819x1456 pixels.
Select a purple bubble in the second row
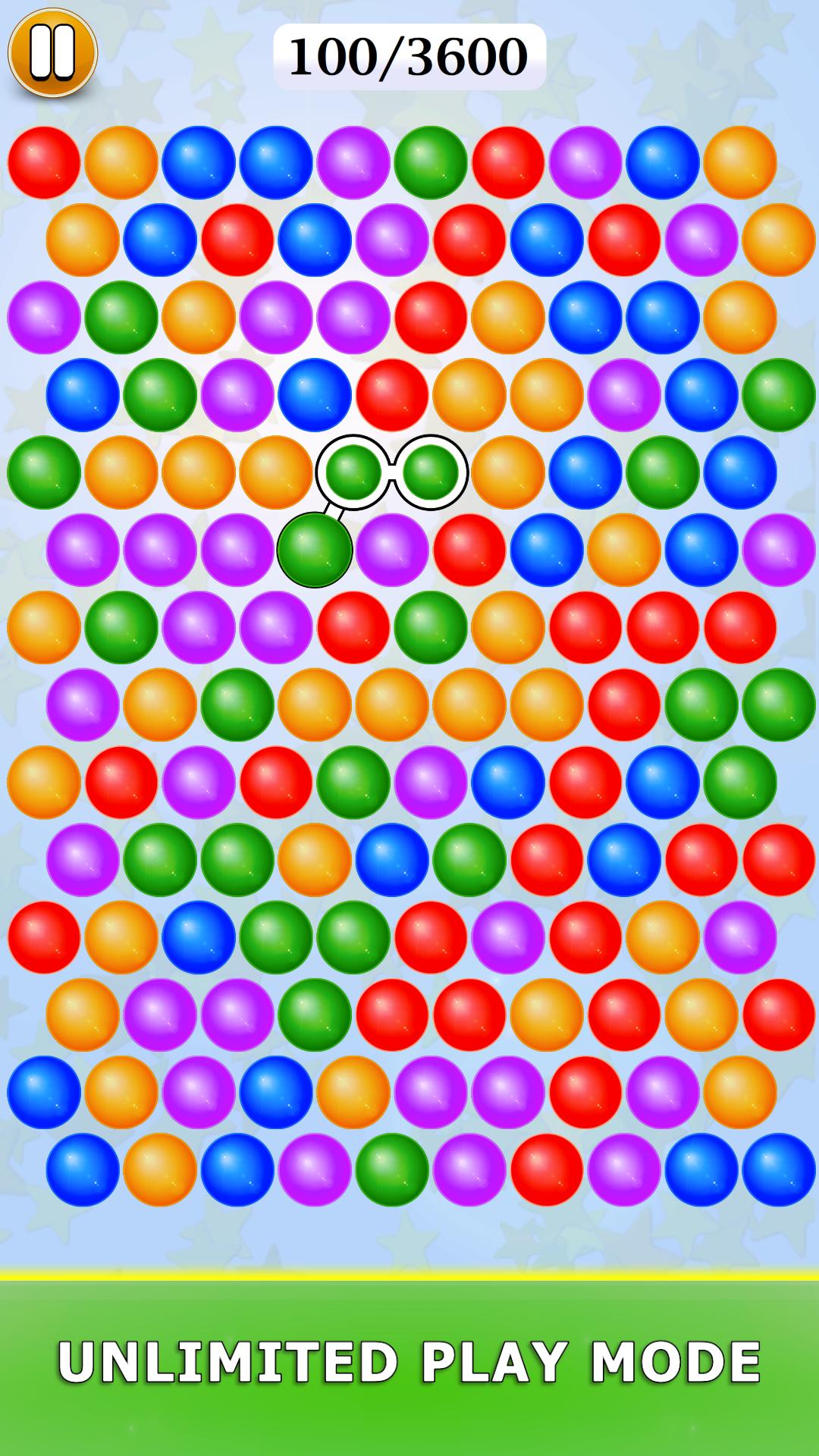(391, 241)
